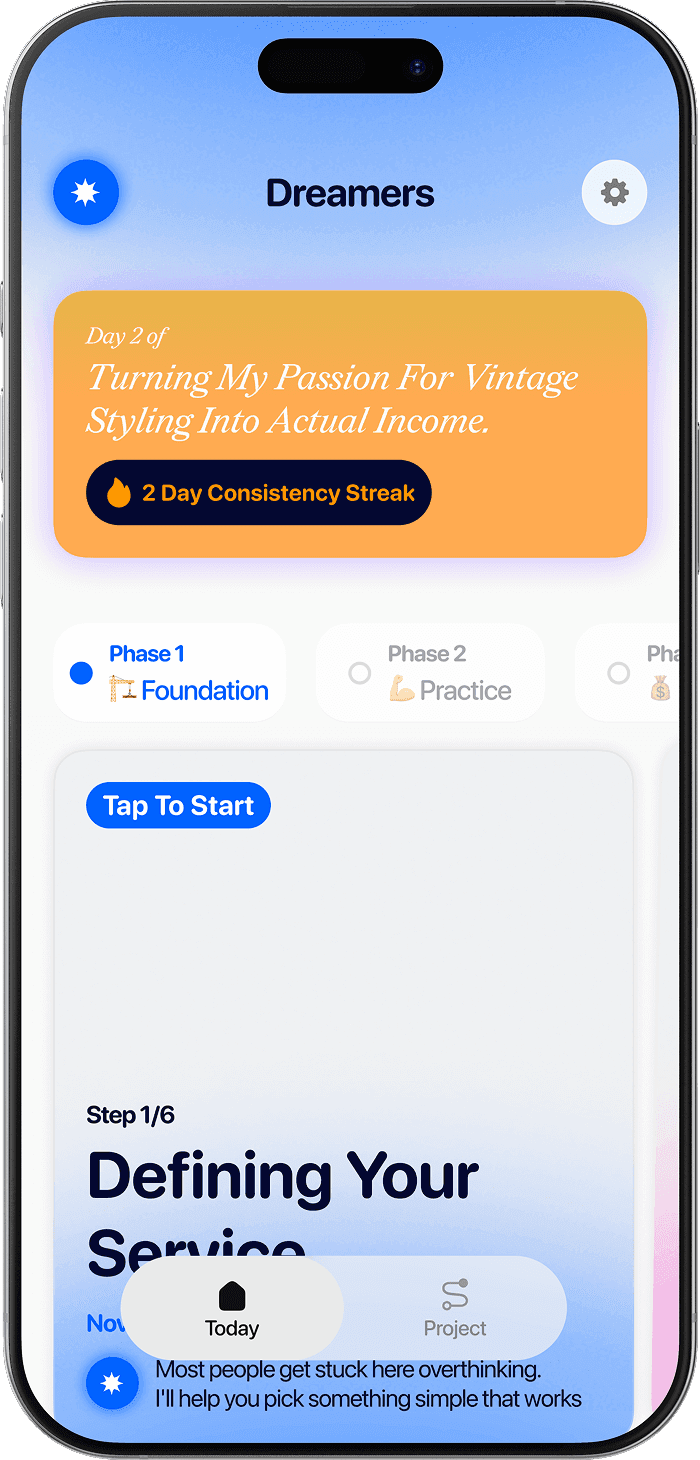Screen dimensions: 700x1460
Task: View the 2 Day Consistency Streak
Action: (259, 493)
